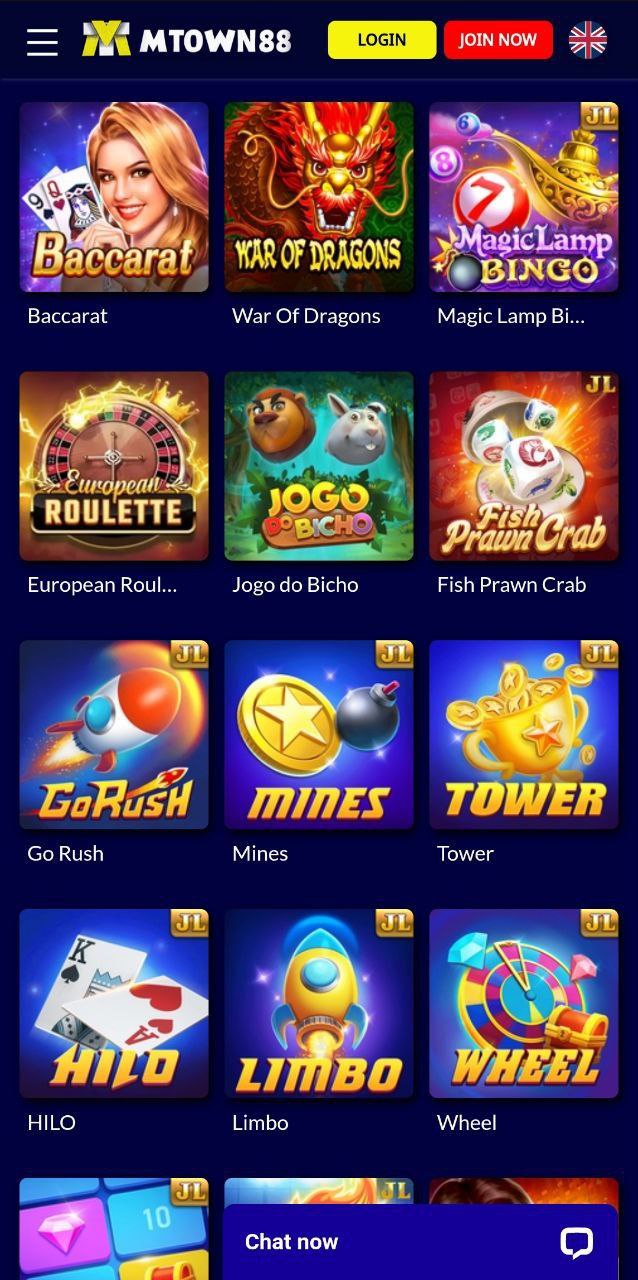This screenshot has width=638, height=1280.
Task: Open the Mines game
Action: click(x=319, y=735)
